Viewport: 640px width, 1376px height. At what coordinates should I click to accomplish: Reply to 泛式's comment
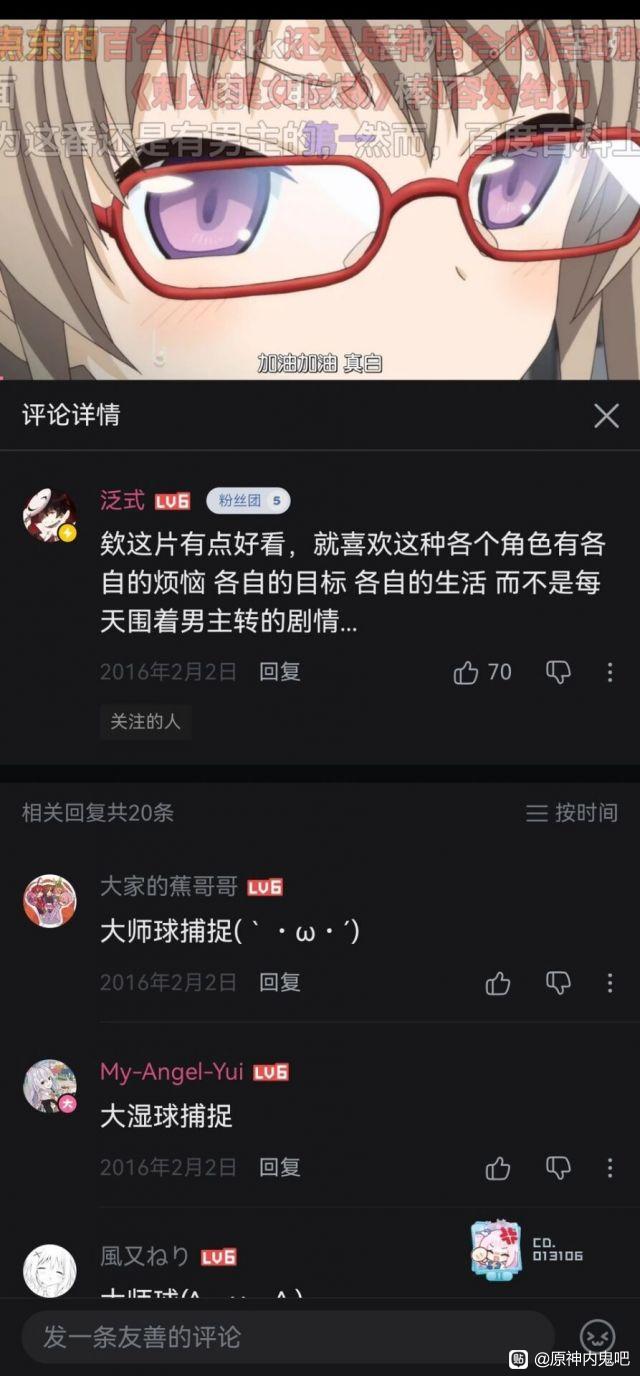280,672
